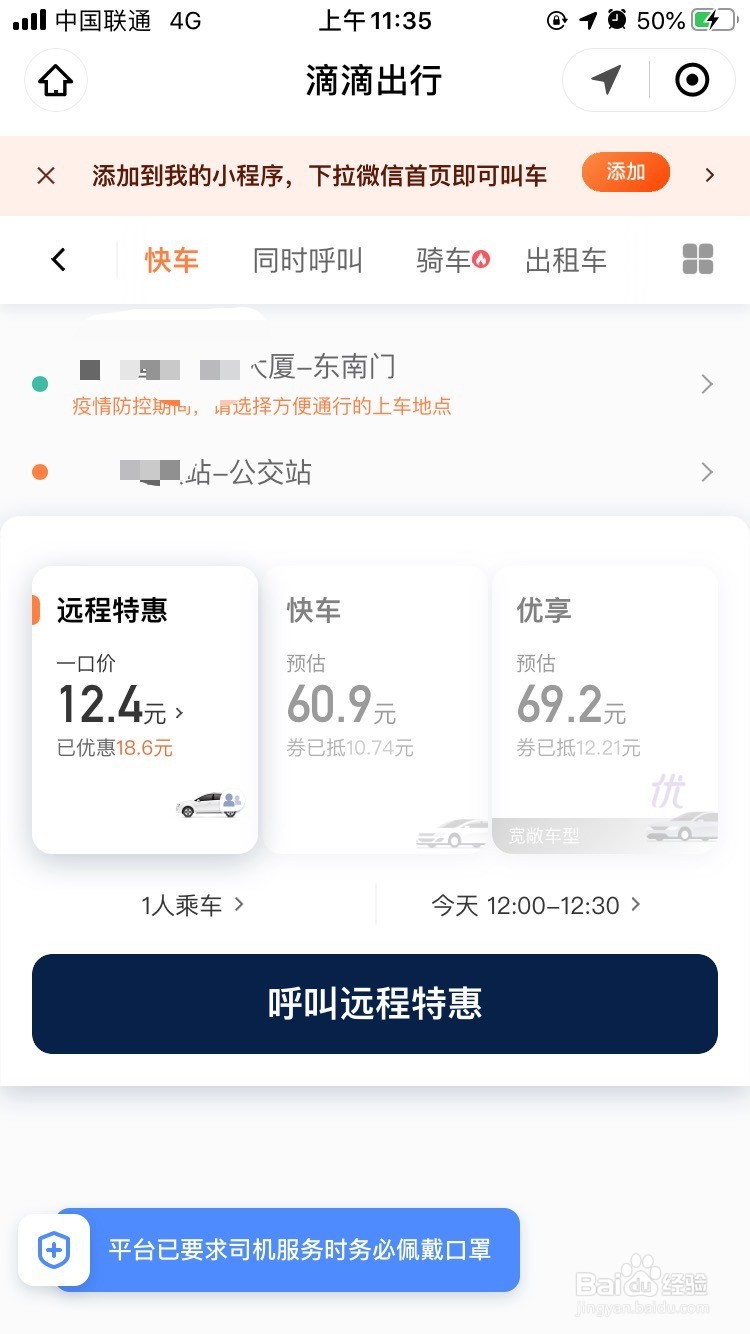
Task: Tap the car thumbnail on 远程特惠 card
Action: click(x=208, y=803)
